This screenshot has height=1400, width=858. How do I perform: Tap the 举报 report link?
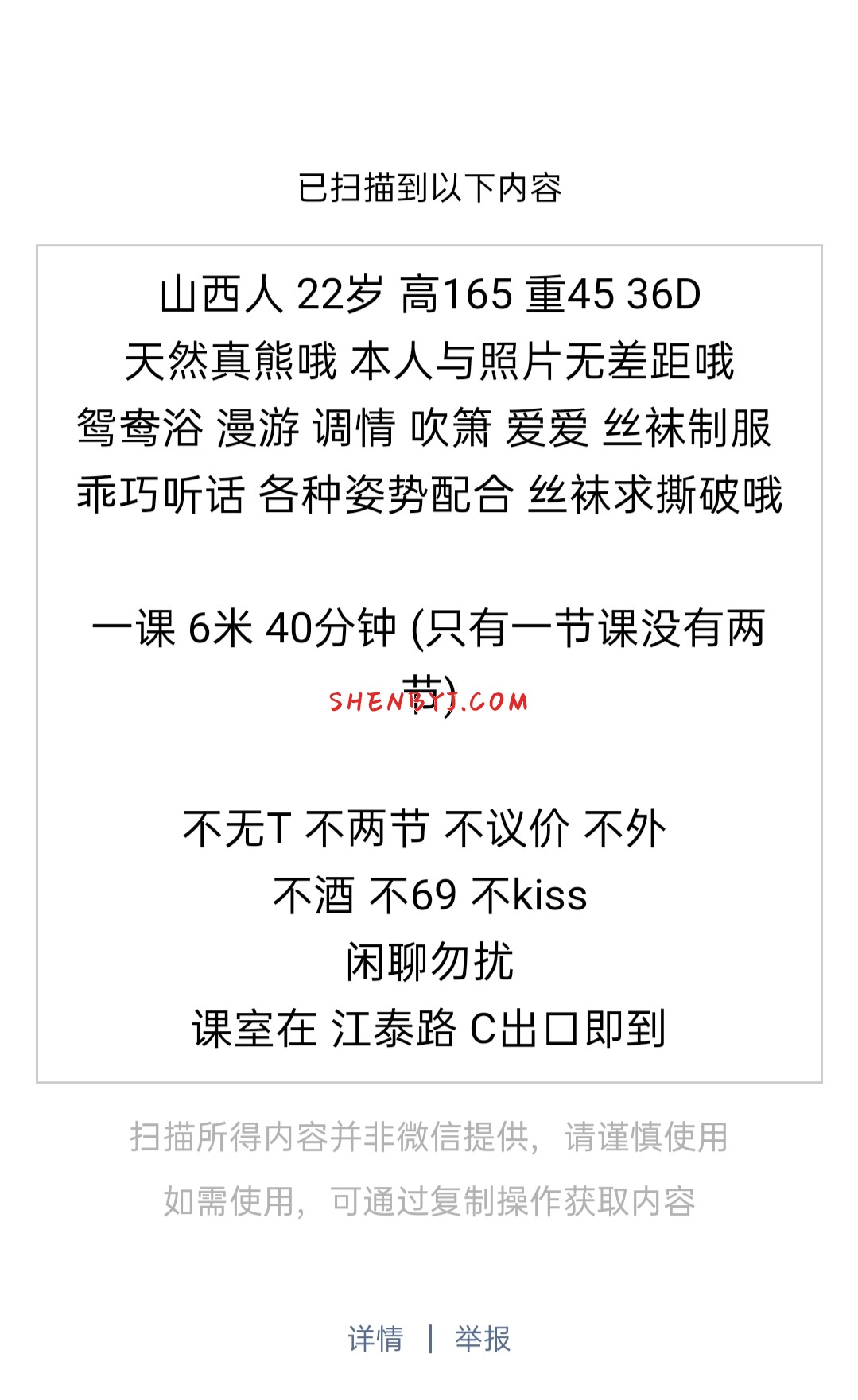pos(483,1339)
